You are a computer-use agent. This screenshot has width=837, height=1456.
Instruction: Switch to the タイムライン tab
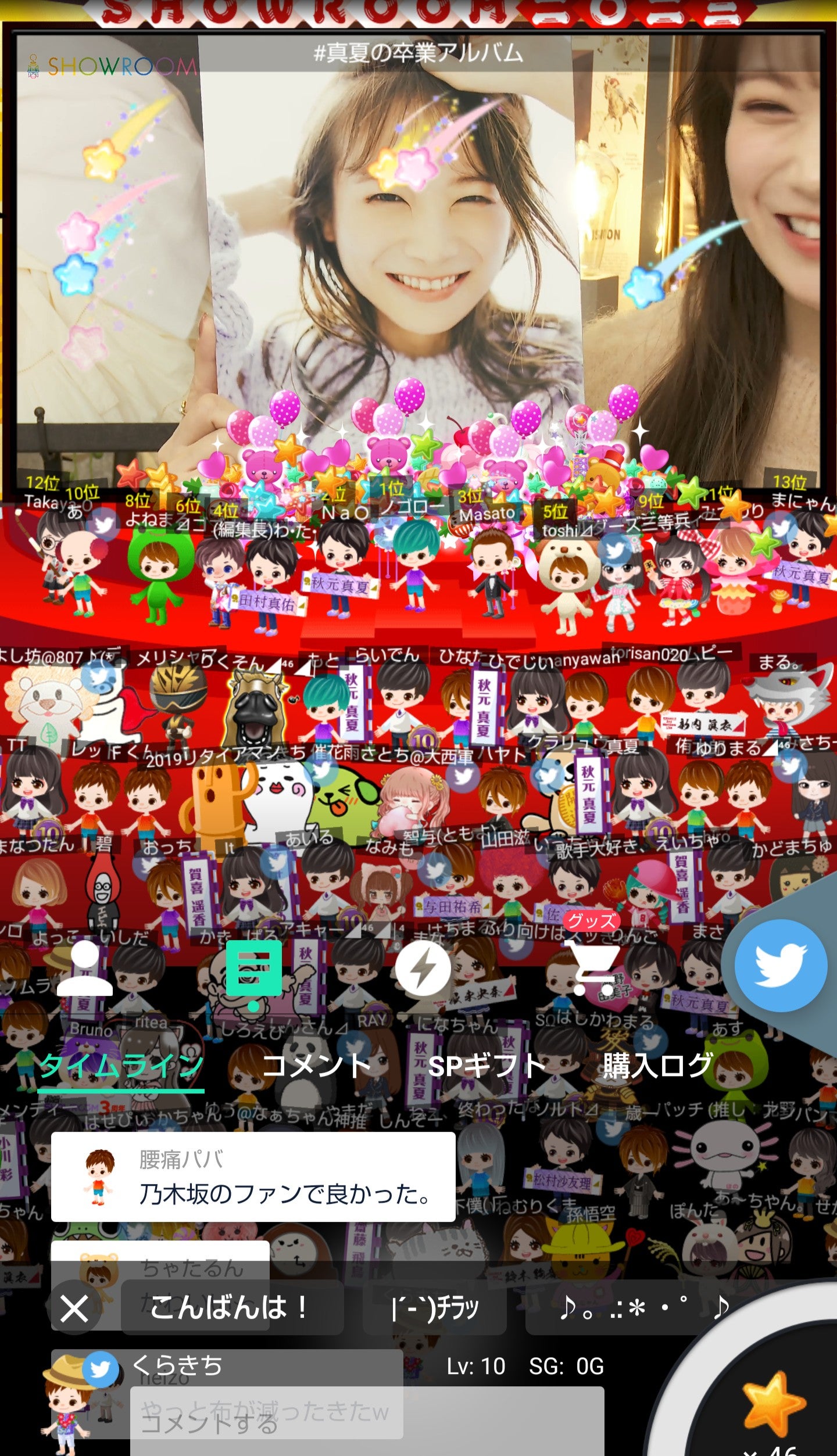click(121, 1066)
